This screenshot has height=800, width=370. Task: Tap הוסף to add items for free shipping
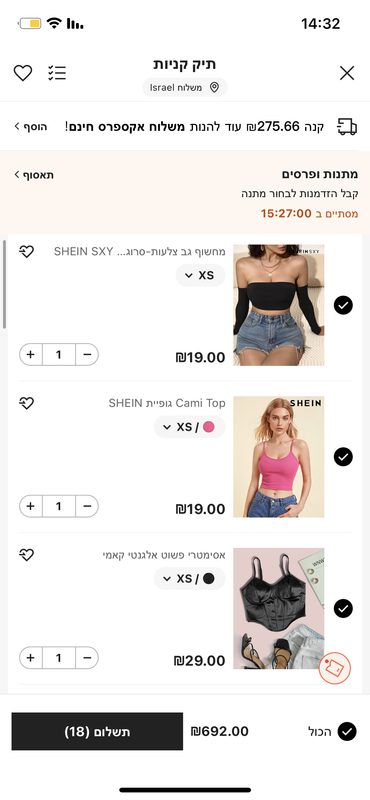pos(31,126)
